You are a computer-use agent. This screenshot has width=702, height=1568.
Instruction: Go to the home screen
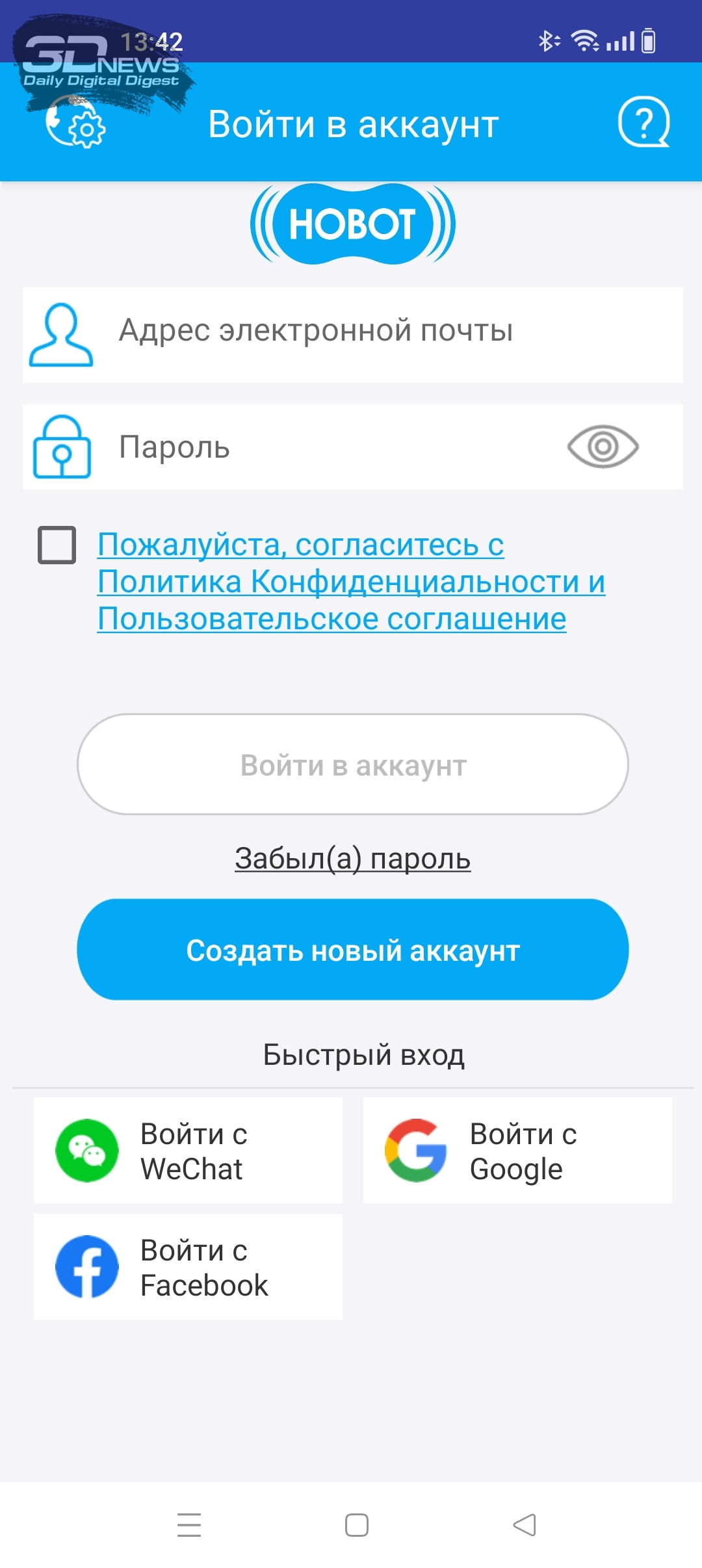coord(357,1525)
